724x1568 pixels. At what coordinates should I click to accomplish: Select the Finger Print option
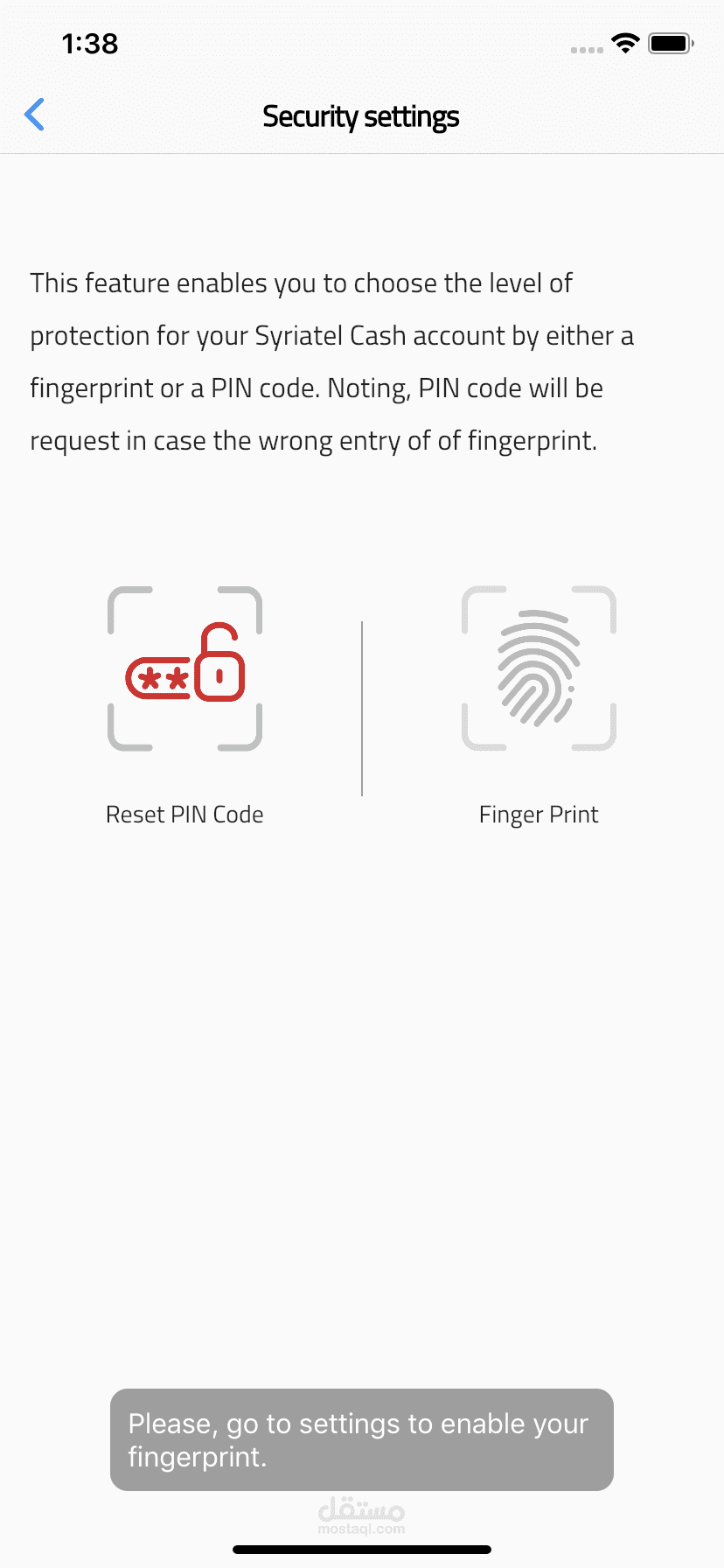tap(539, 670)
